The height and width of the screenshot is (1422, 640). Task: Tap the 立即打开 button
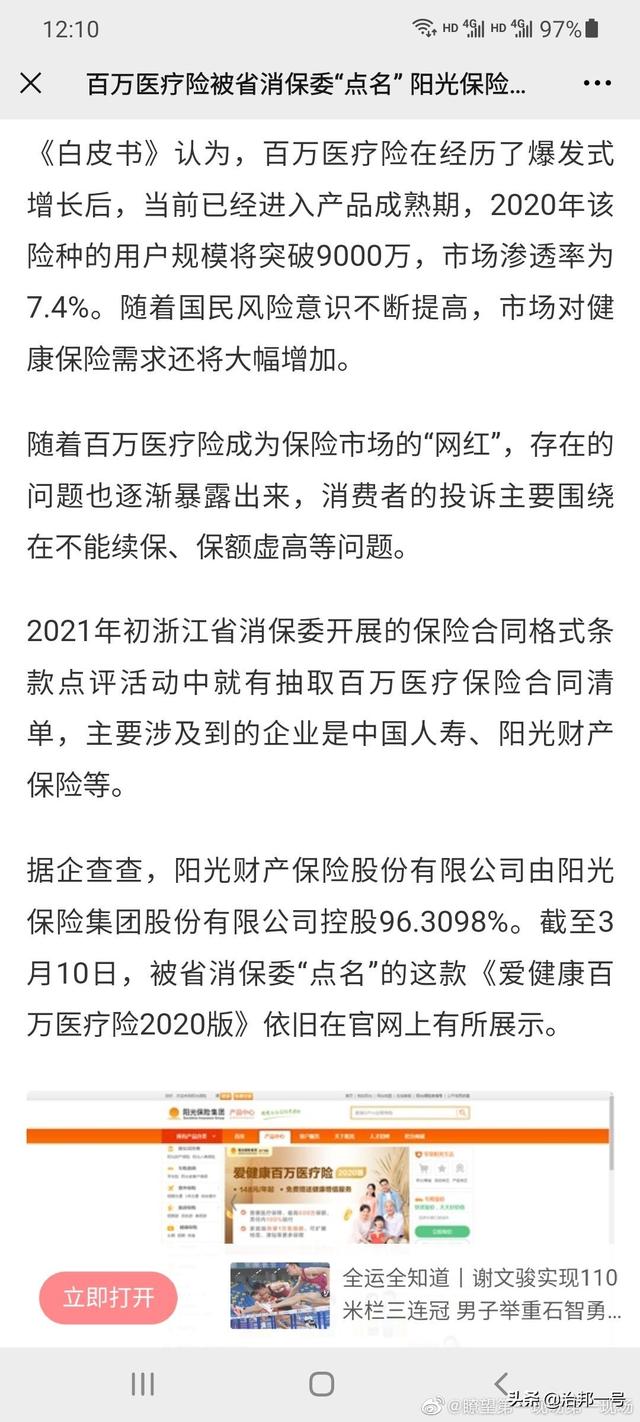pos(109,1298)
